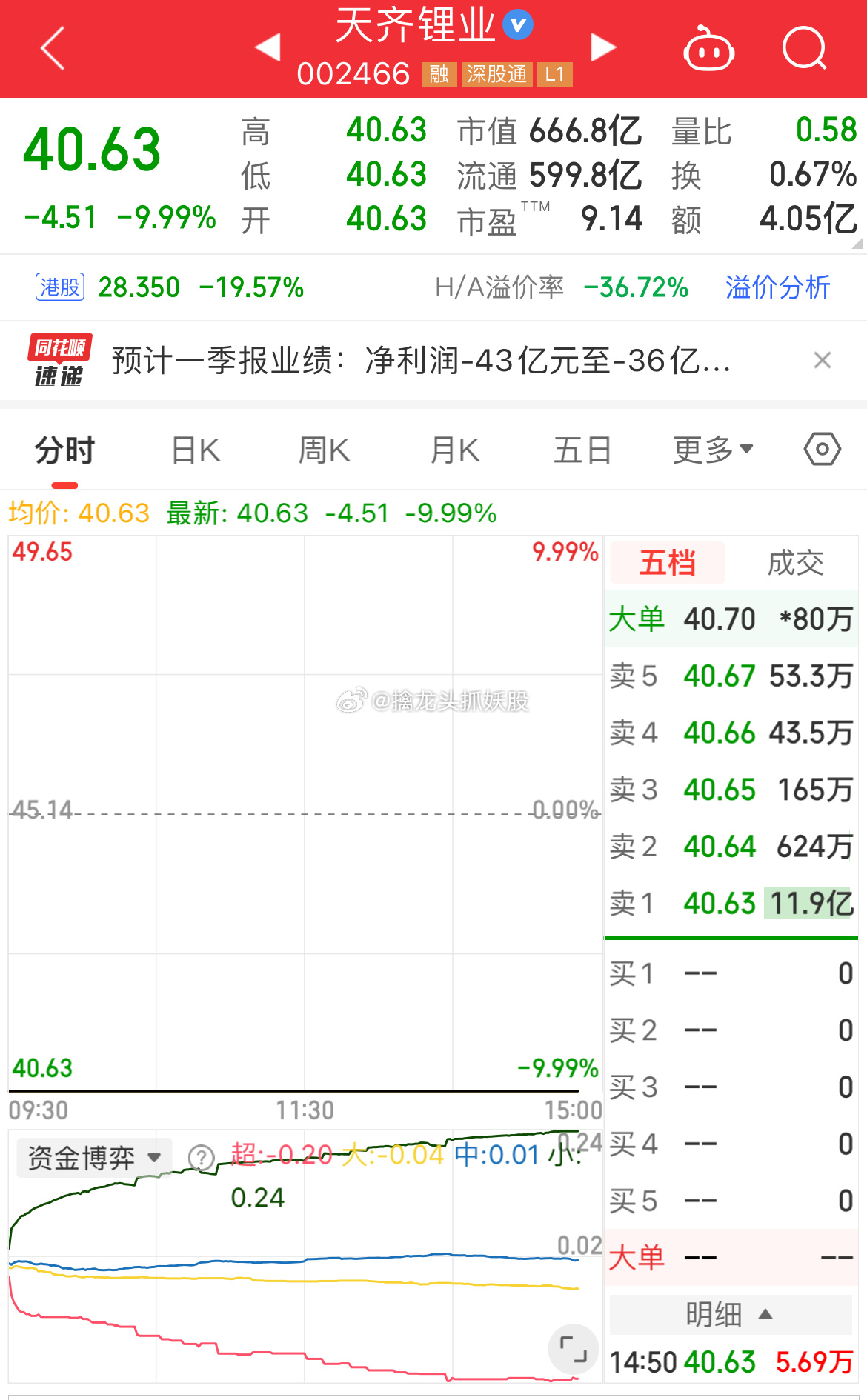This screenshot has width=867, height=1400.
Task: Open 溢价分析 premium analysis link
Action: 777,287
